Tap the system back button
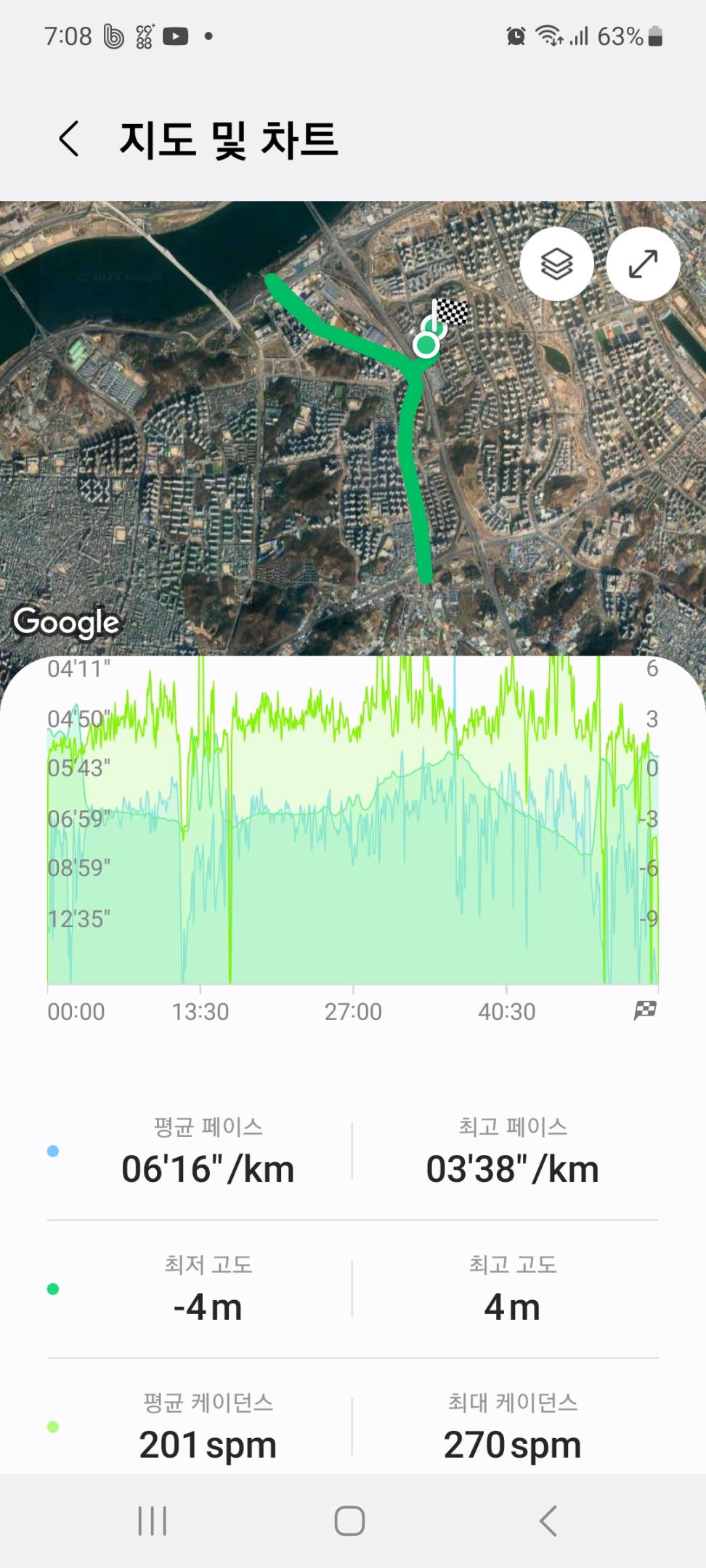 [x=548, y=1521]
